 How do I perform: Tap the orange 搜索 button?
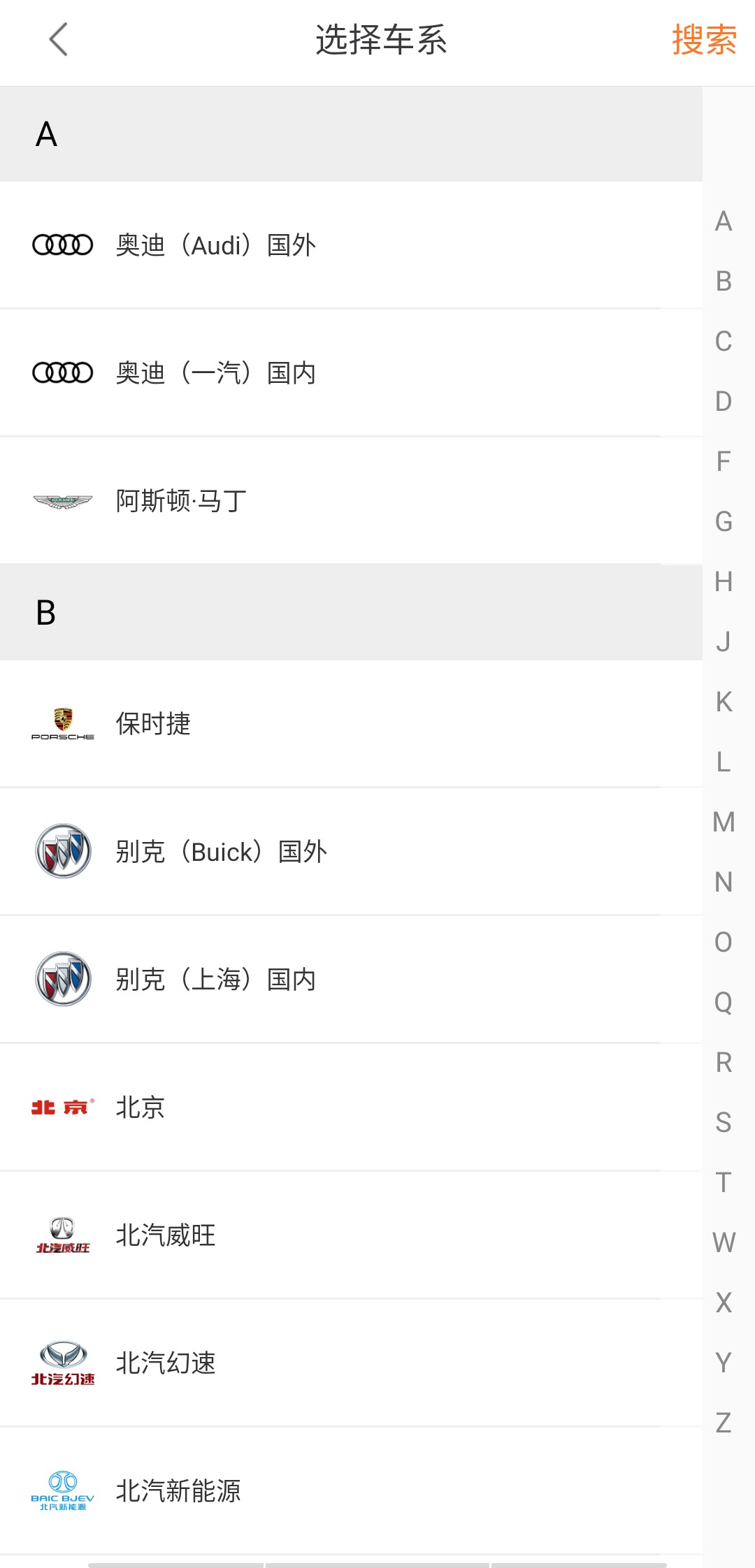click(x=704, y=39)
